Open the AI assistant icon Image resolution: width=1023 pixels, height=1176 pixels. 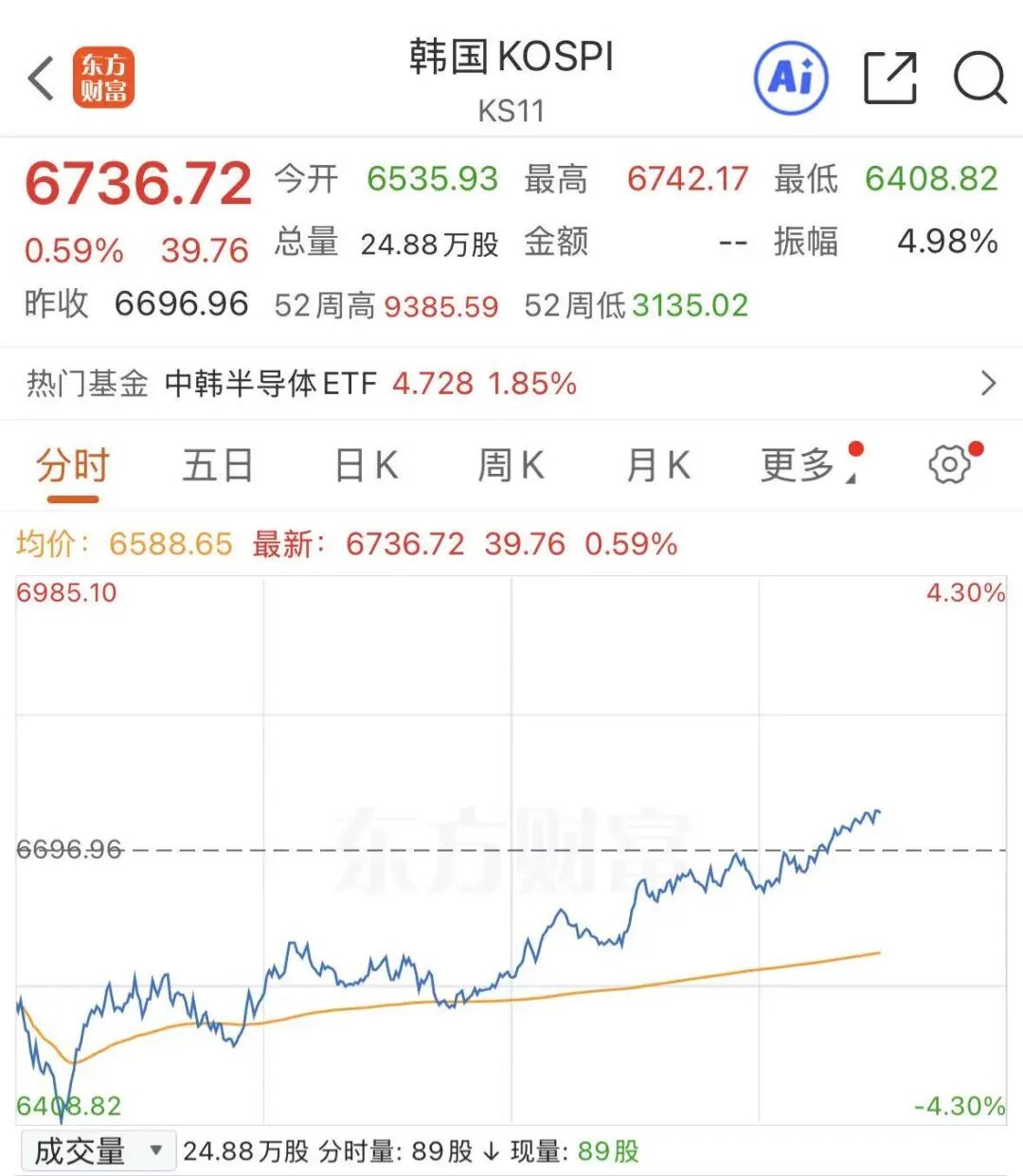pyautogui.click(x=791, y=78)
